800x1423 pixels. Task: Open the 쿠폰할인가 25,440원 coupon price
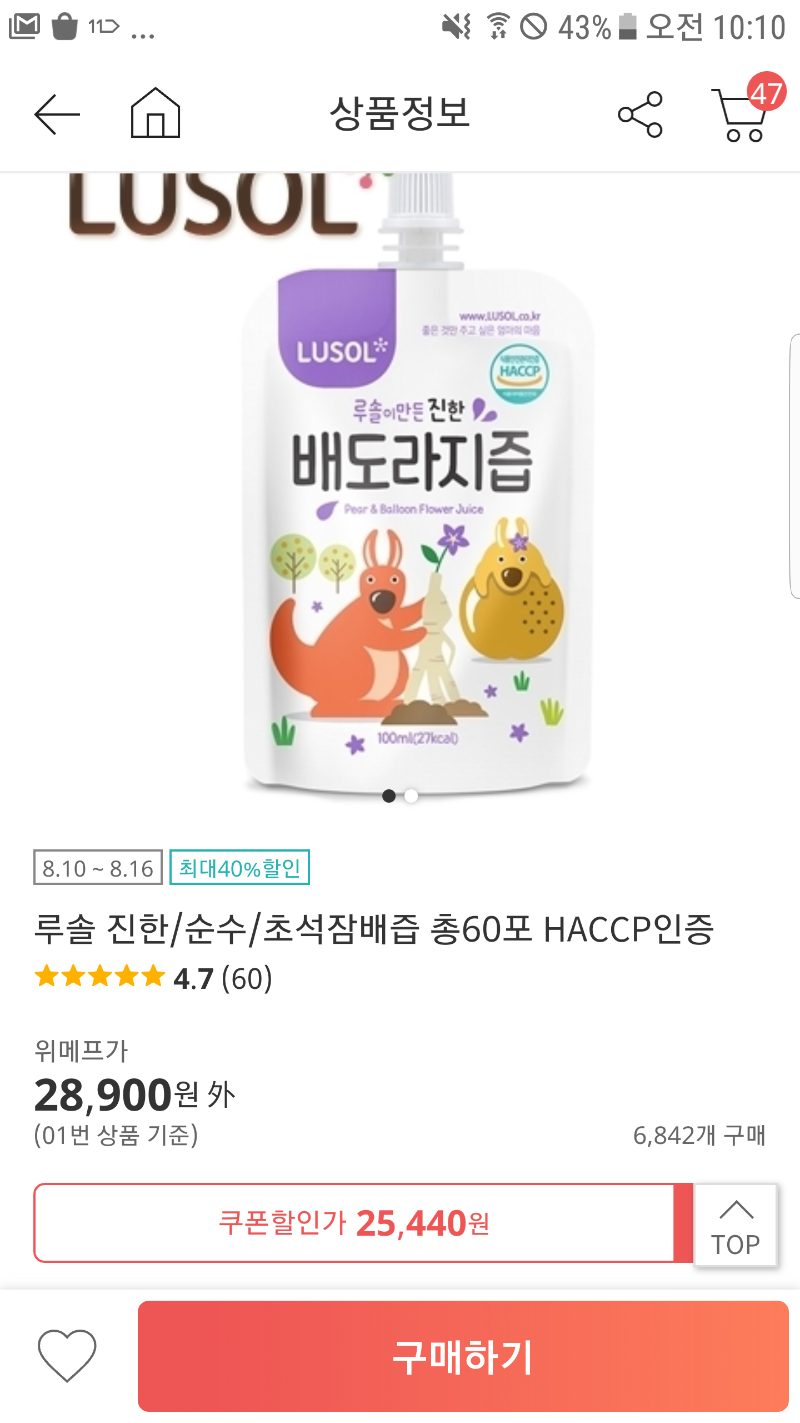click(355, 1223)
